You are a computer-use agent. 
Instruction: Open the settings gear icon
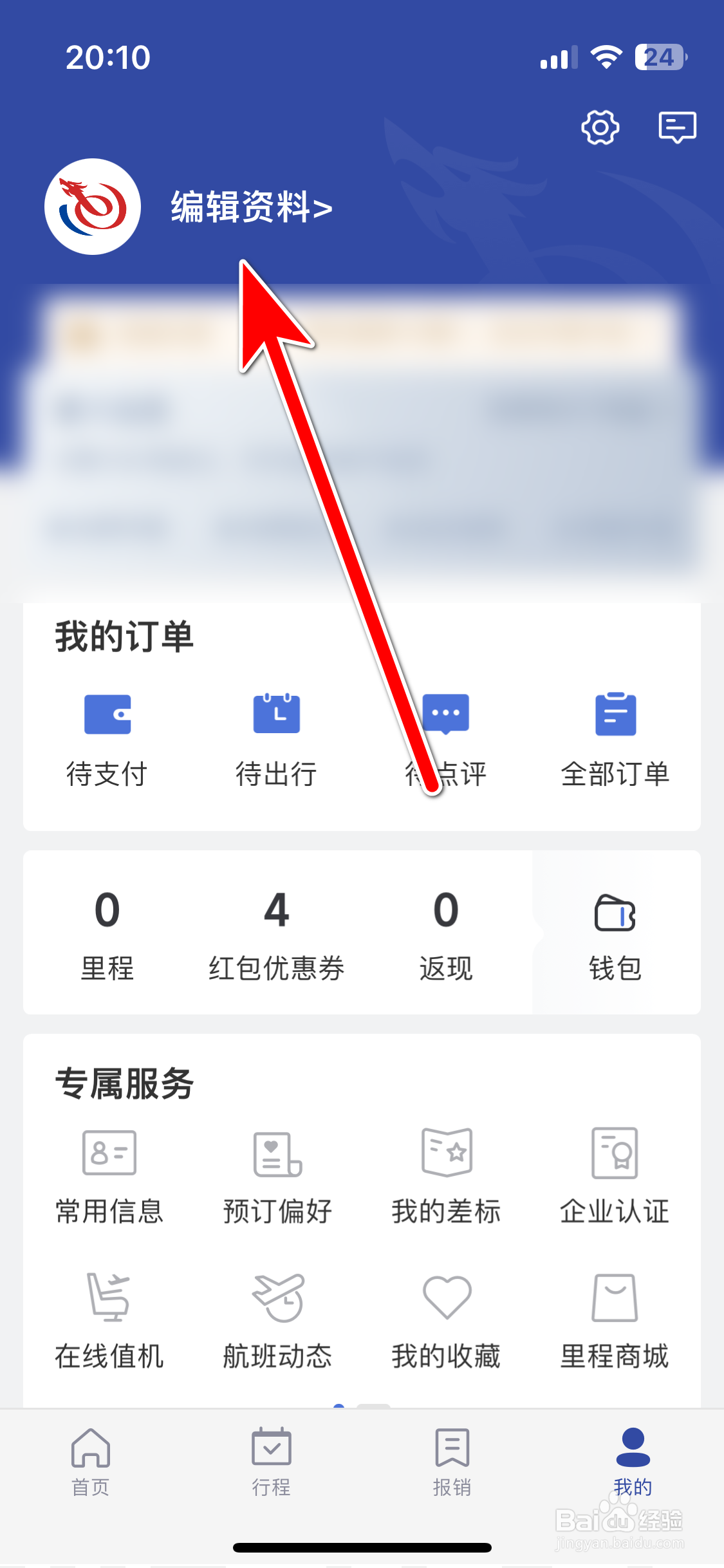(600, 126)
